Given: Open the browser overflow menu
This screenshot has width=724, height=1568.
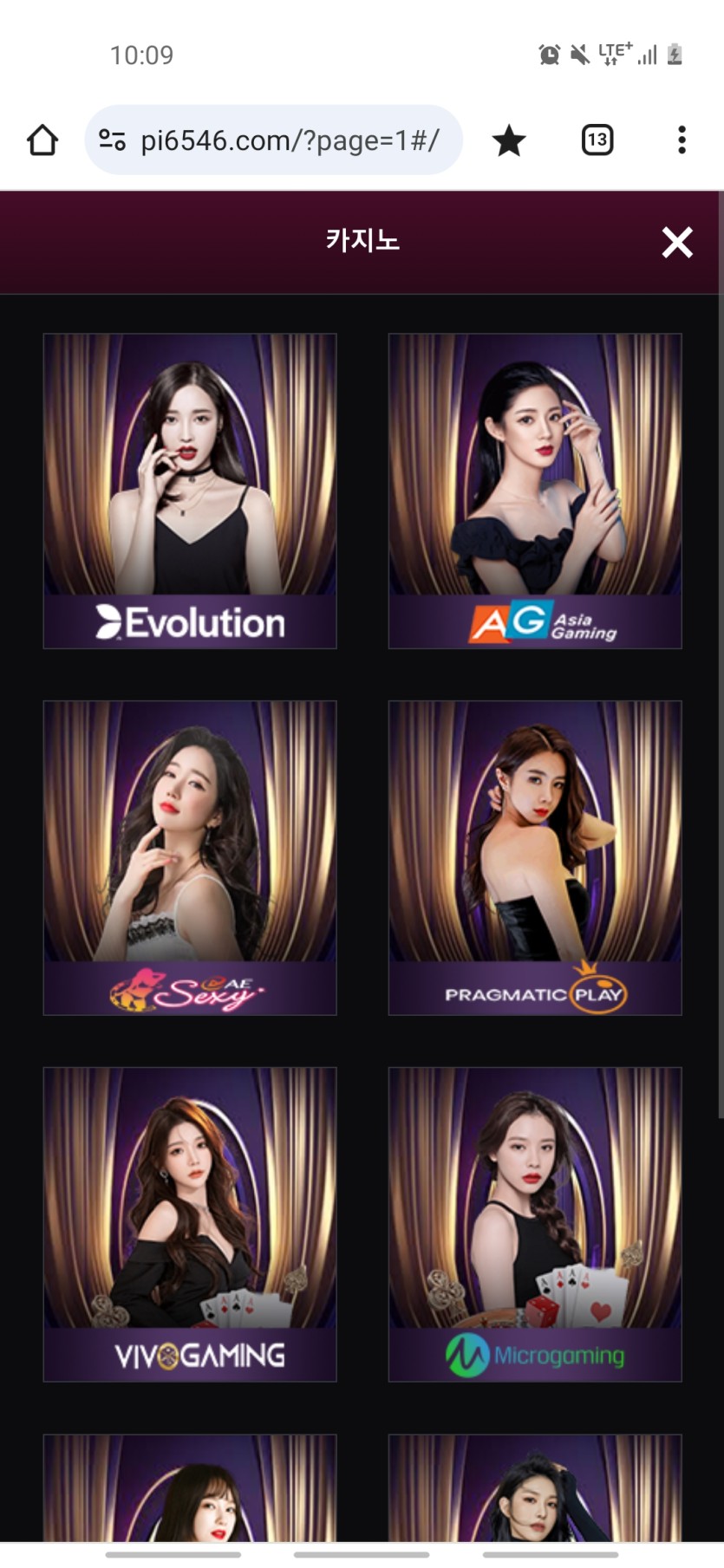Looking at the screenshot, I should coord(682,140).
